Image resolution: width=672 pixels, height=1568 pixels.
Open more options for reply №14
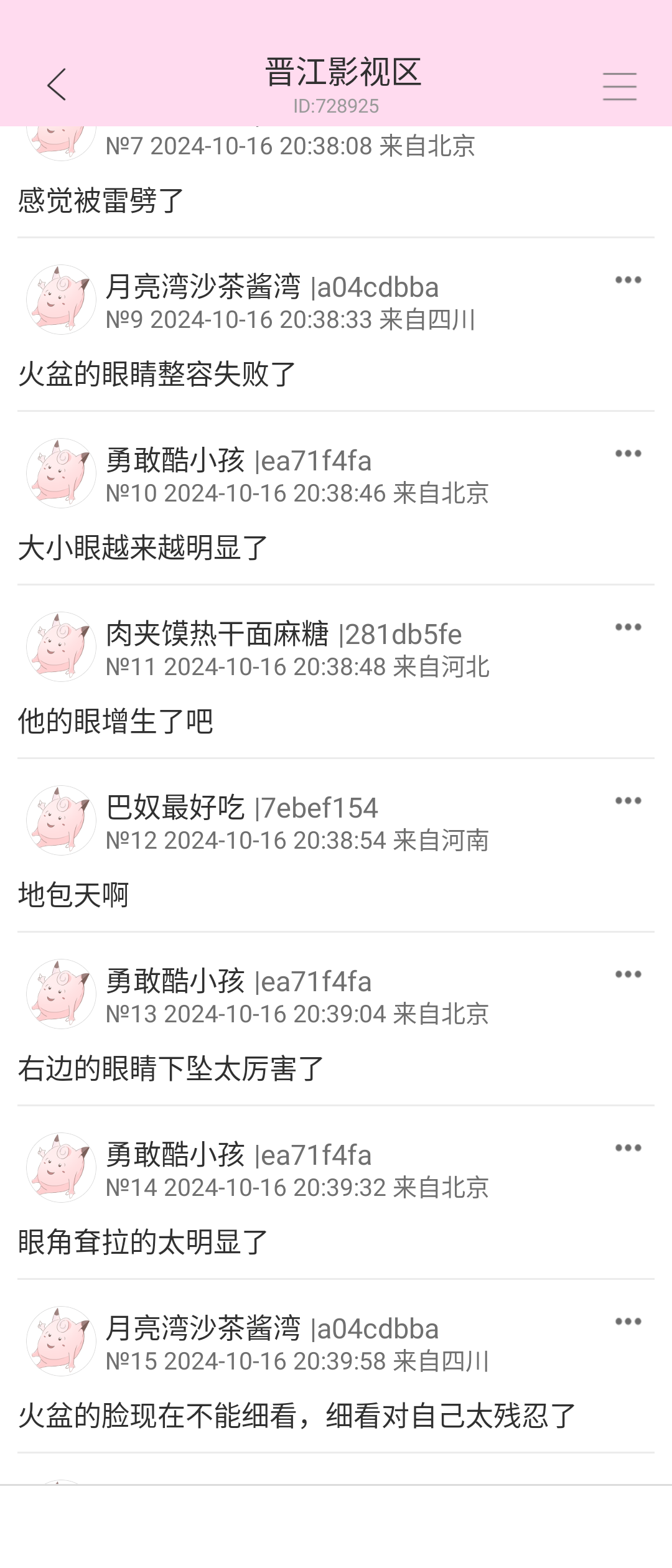628,1148
